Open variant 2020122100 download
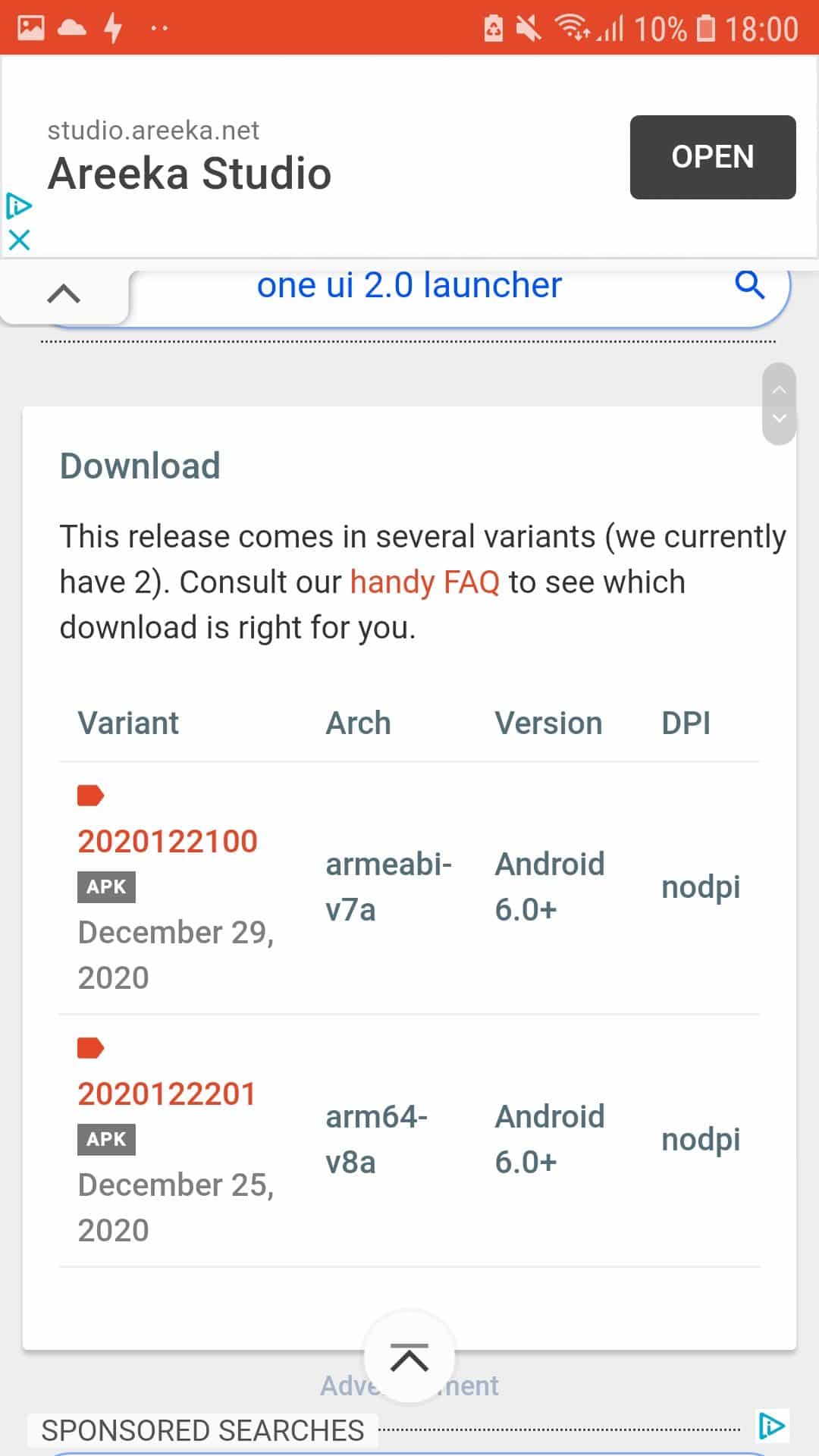 click(168, 841)
